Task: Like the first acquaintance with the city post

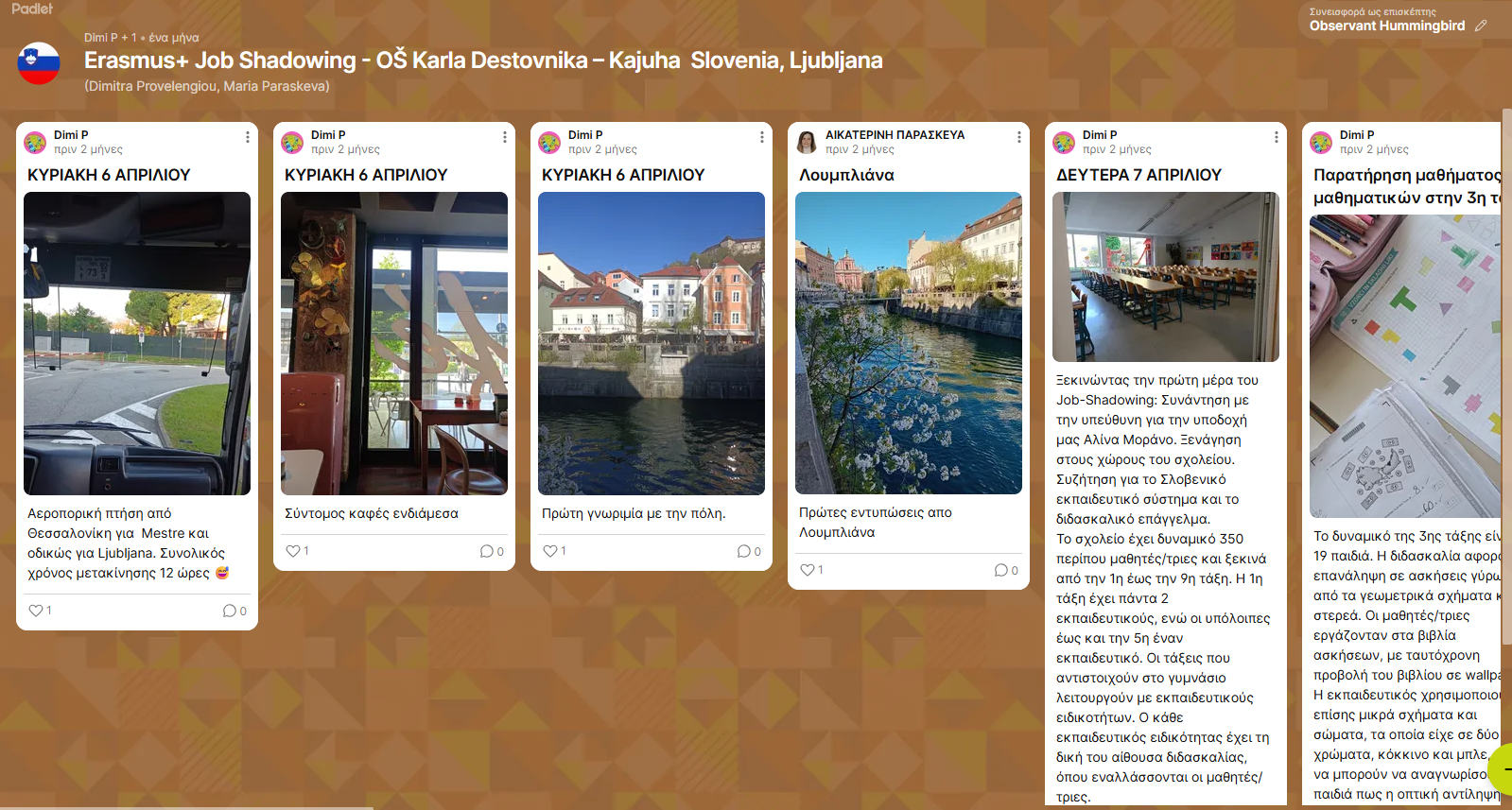Action: point(550,551)
